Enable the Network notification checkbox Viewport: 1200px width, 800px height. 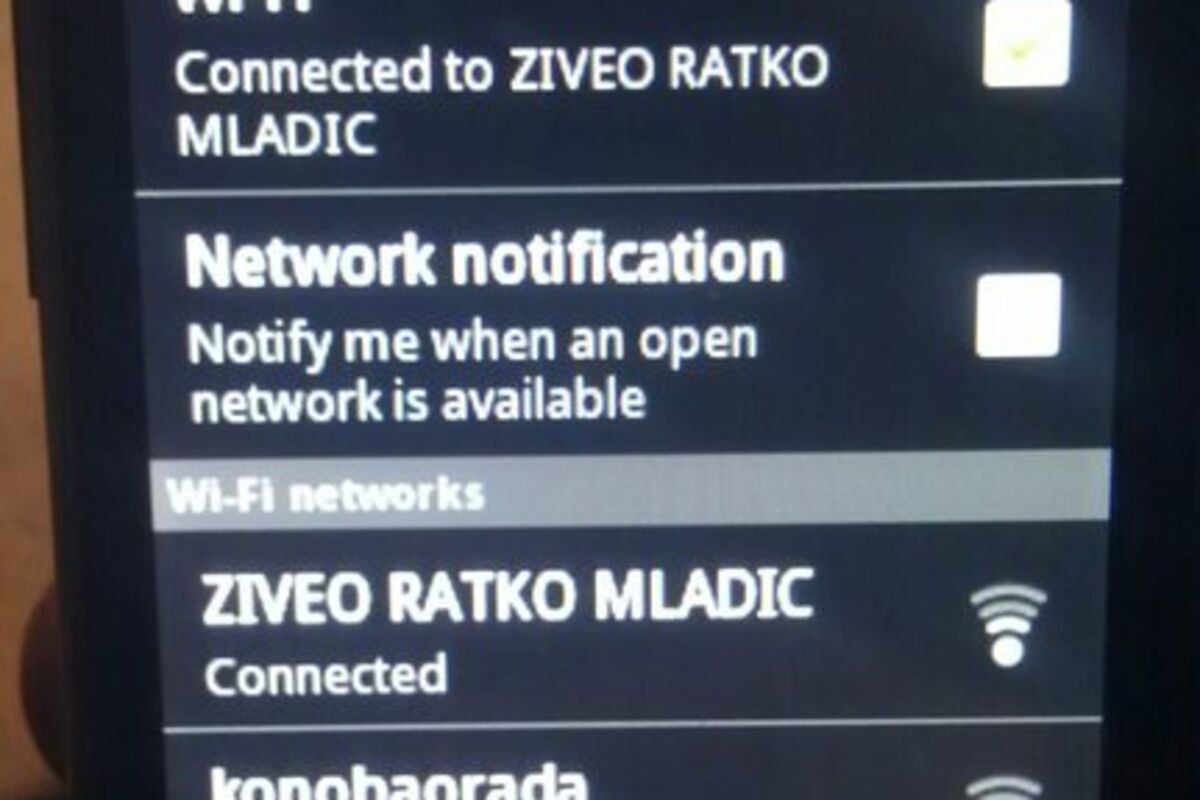pyautogui.click(x=1018, y=315)
